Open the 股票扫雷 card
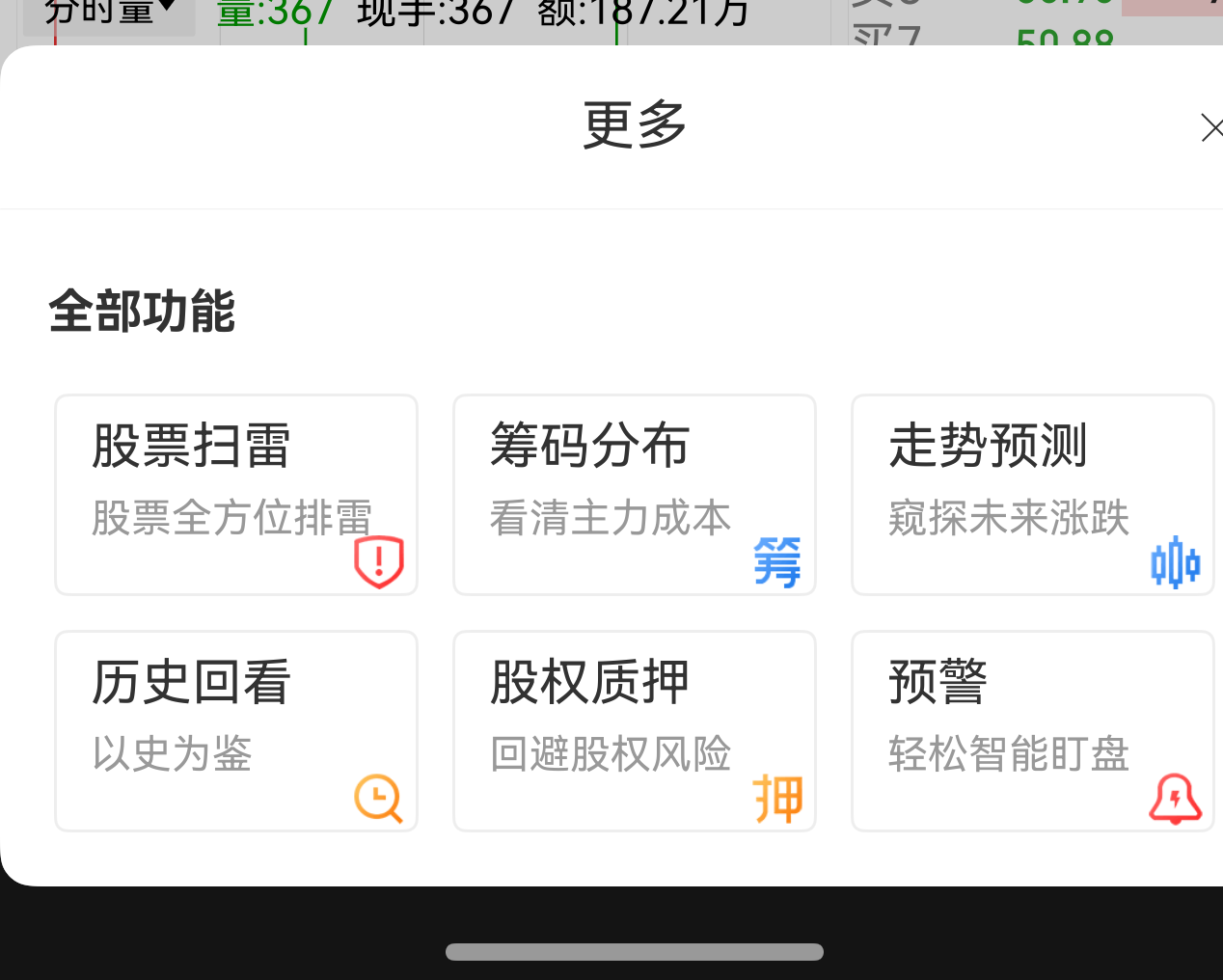Image resolution: width=1223 pixels, height=980 pixels. click(236, 495)
